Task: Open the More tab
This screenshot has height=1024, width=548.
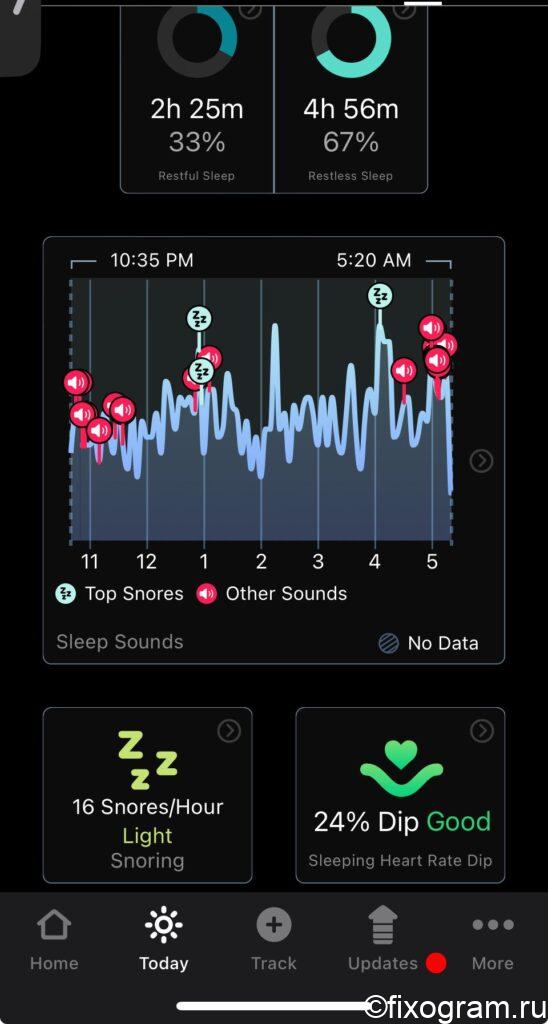Action: pos(492,939)
